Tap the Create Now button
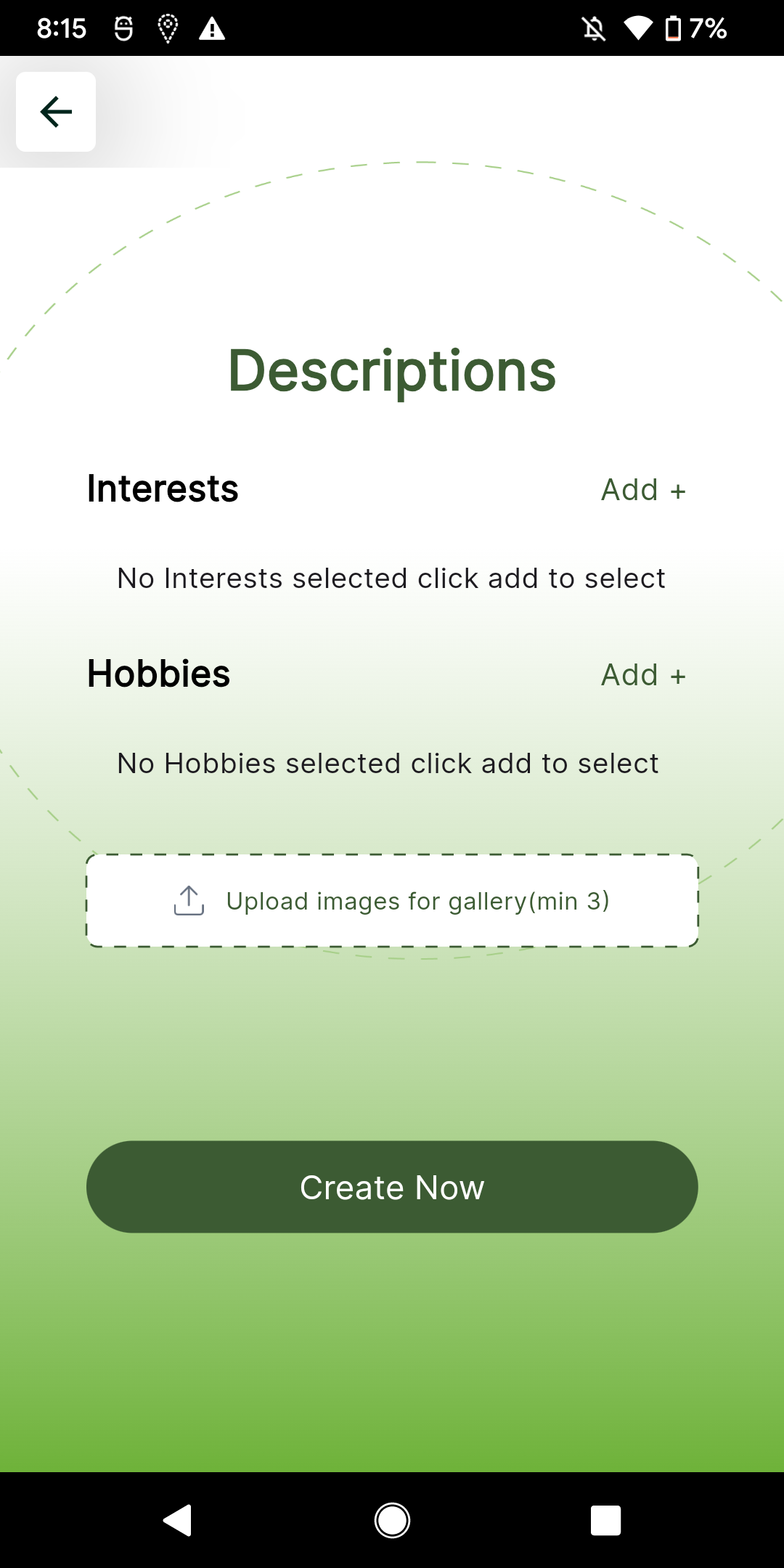This screenshot has width=784, height=1568. point(392,1187)
